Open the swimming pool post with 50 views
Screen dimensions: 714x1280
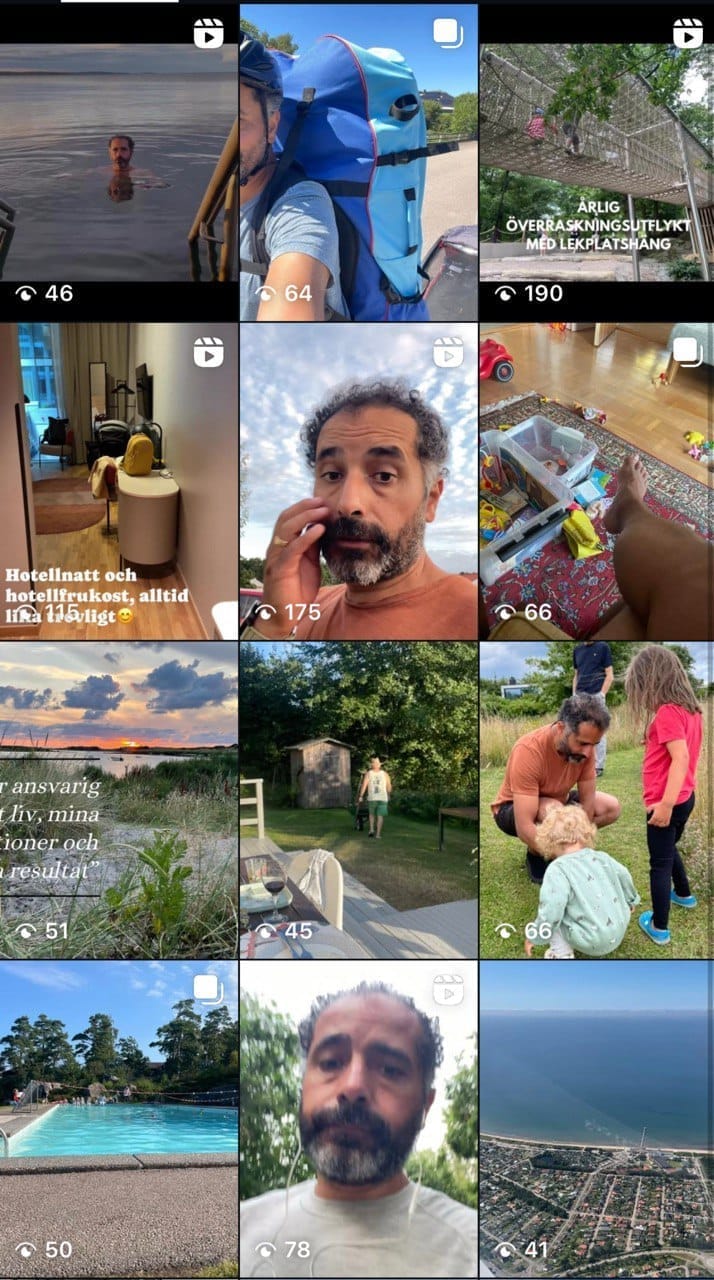118,1118
